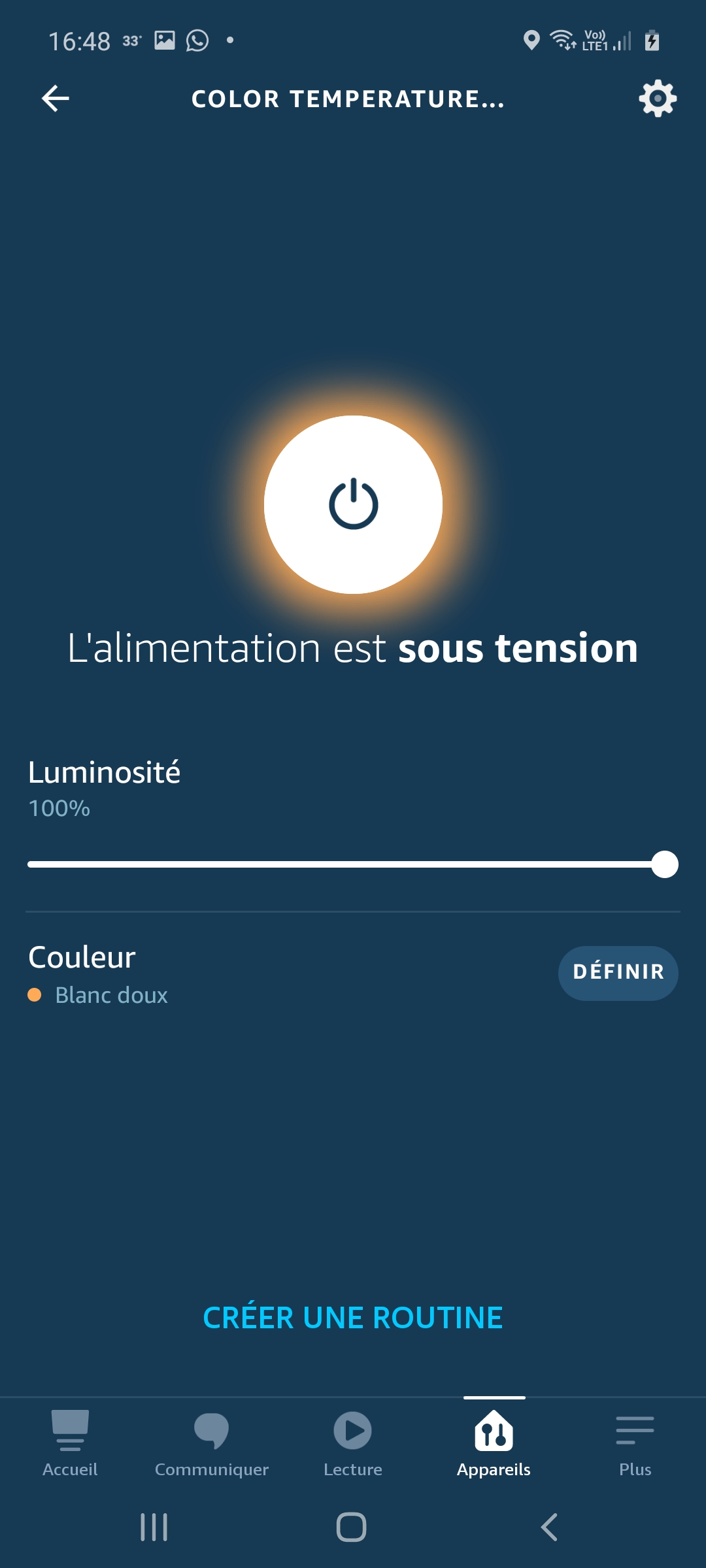Viewport: 706px width, 1568px height.
Task: Toggle the light's power button
Action: coord(353,504)
